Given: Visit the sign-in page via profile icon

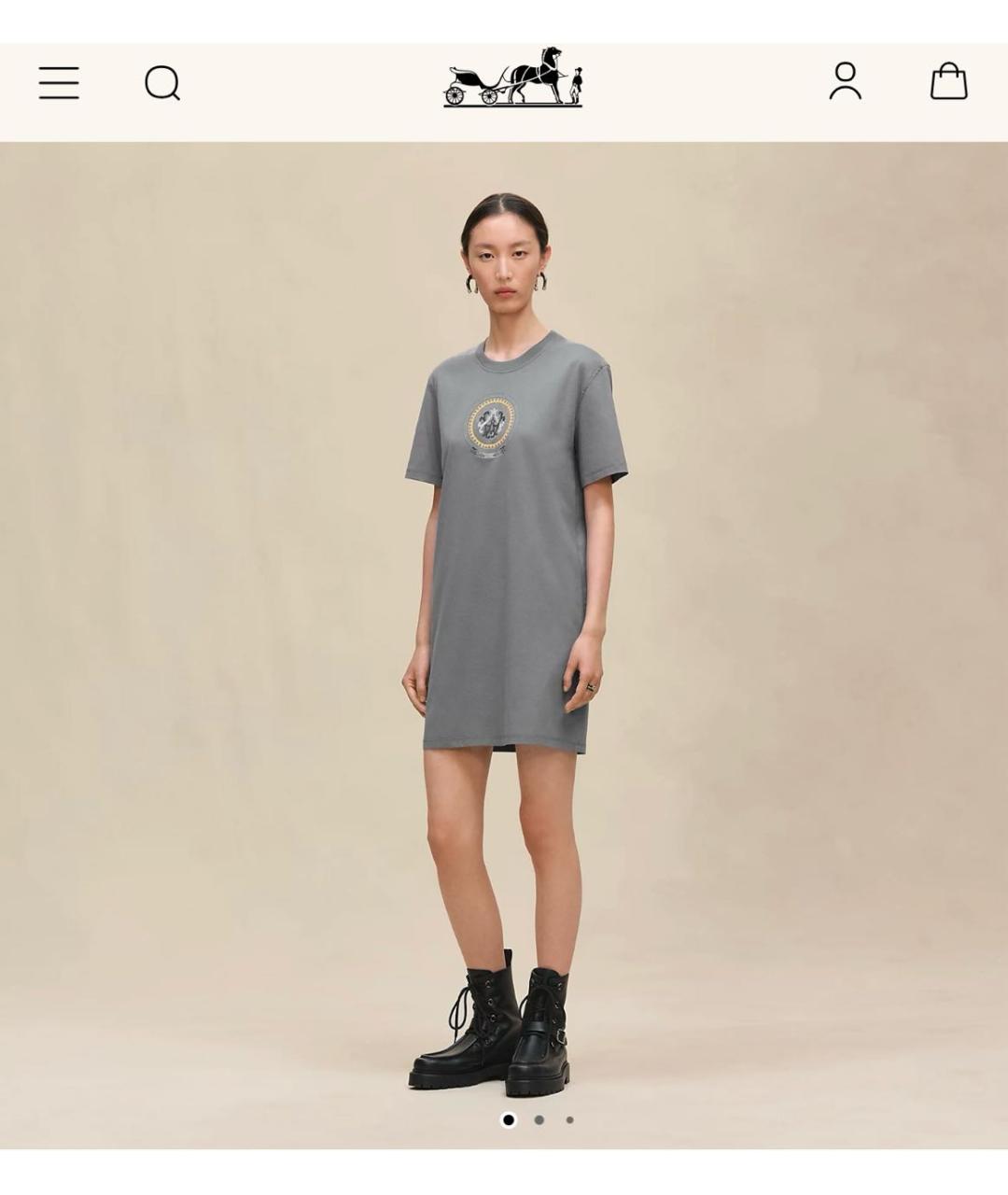Looking at the screenshot, I should [846, 82].
